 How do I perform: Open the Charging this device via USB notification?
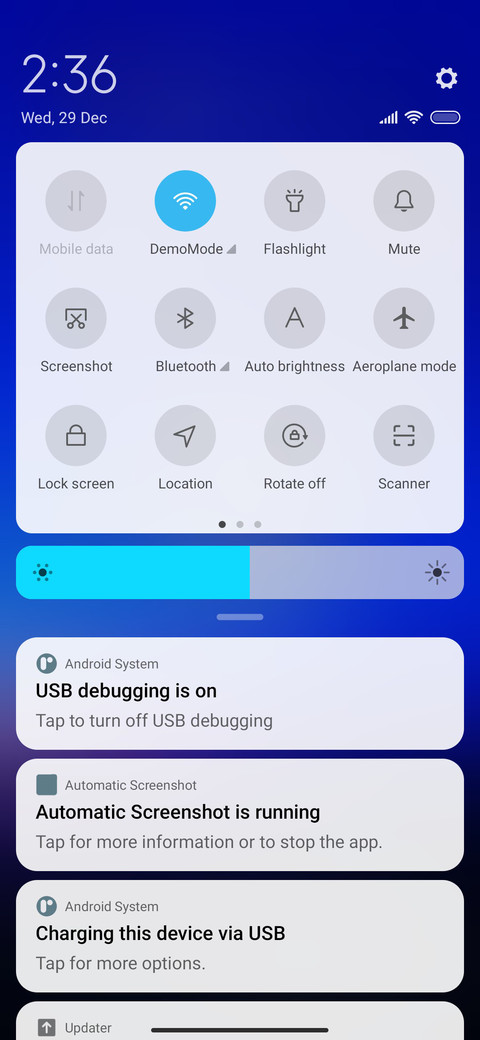coord(240,937)
